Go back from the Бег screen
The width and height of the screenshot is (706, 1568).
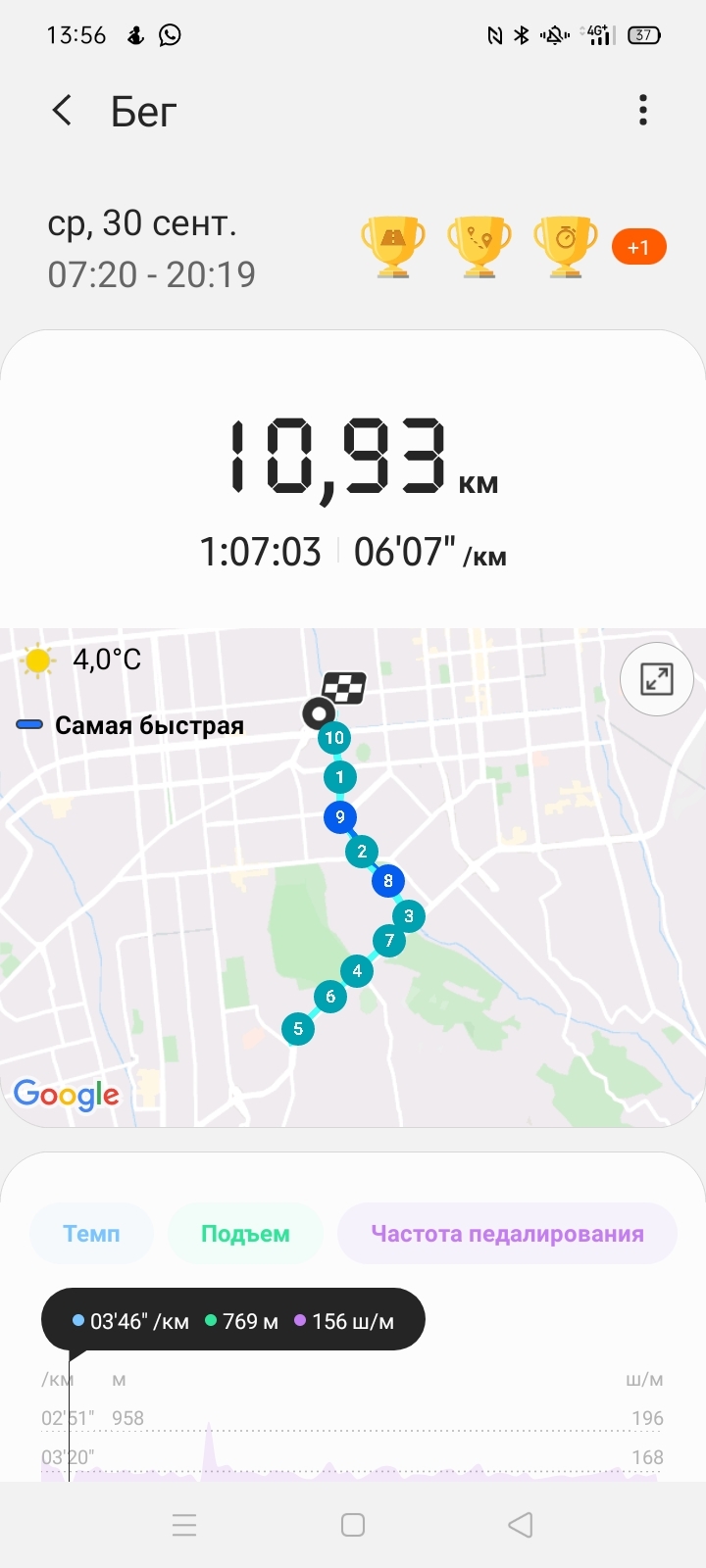coord(62,111)
